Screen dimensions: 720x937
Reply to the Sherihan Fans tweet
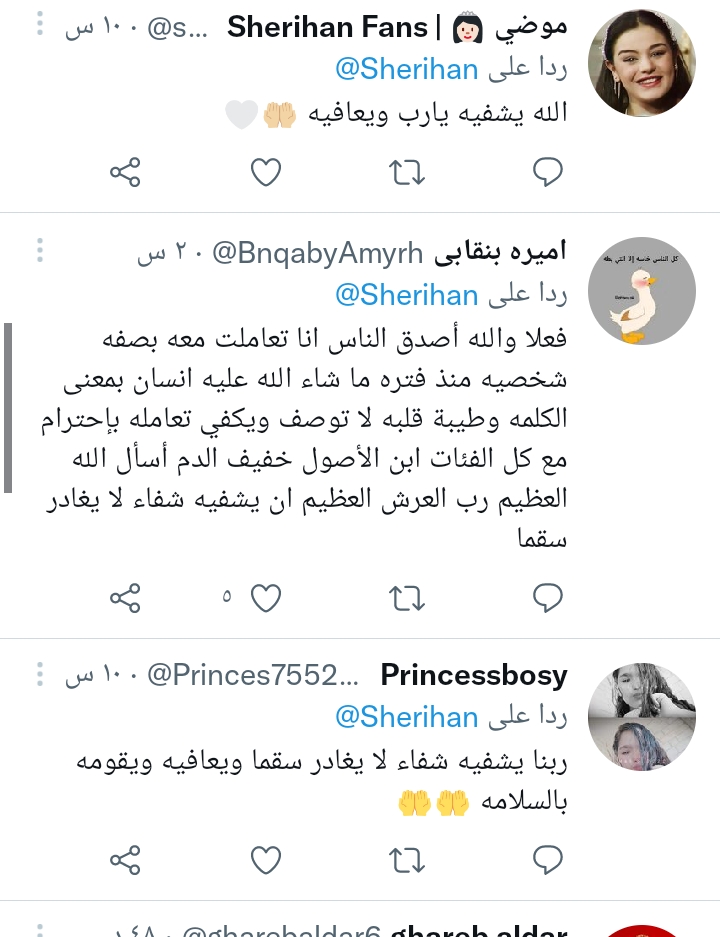point(547,173)
